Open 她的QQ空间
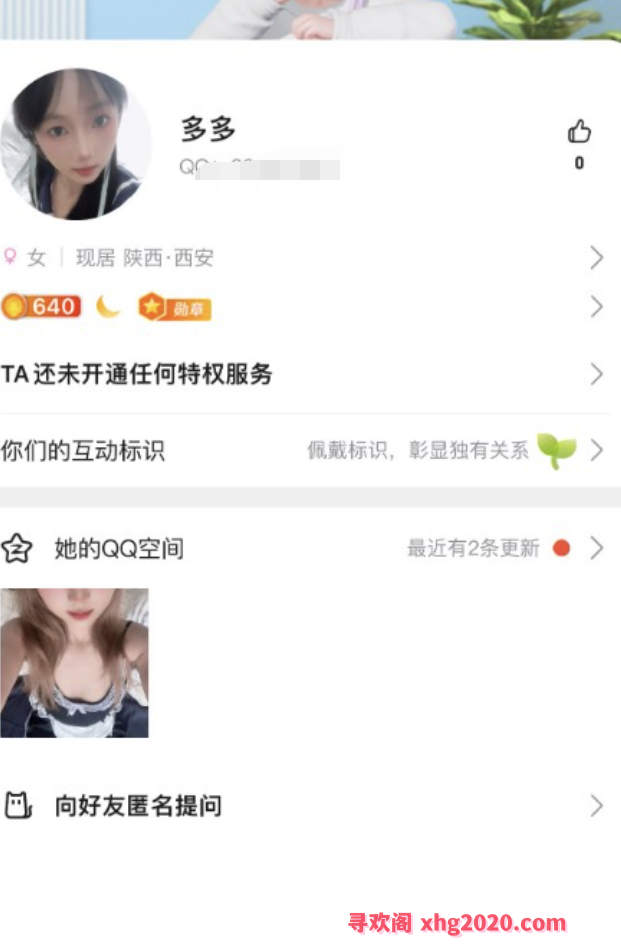 point(300,548)
